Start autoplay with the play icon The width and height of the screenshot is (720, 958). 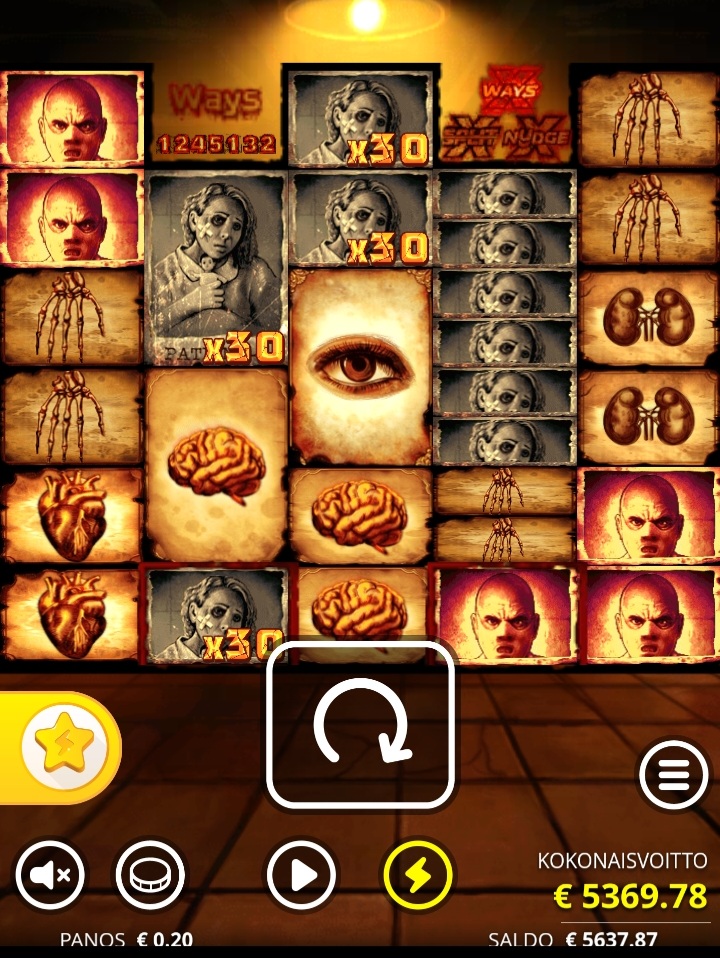tap(300, 875)
